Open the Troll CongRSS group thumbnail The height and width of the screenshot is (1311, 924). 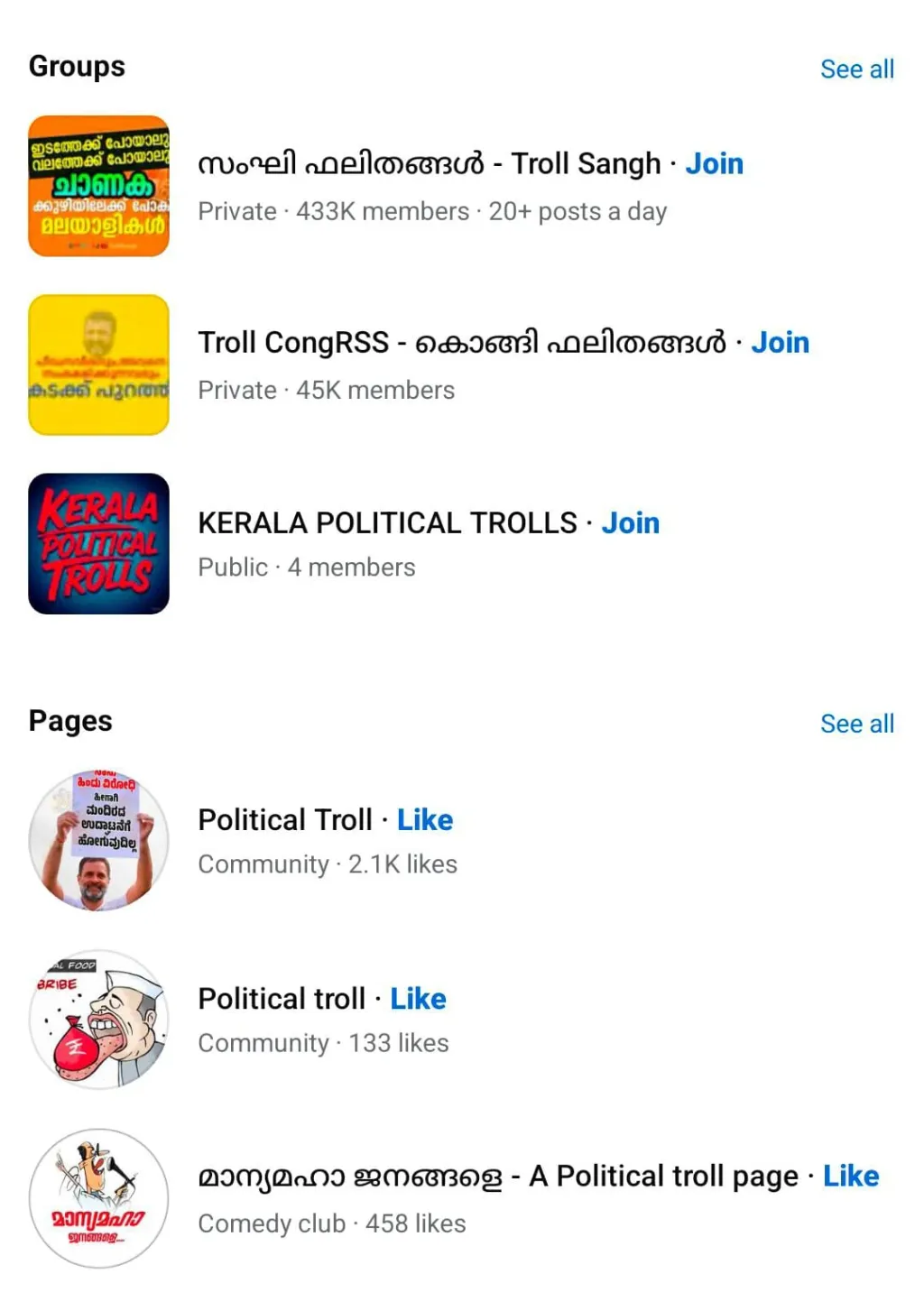(99, 364)
